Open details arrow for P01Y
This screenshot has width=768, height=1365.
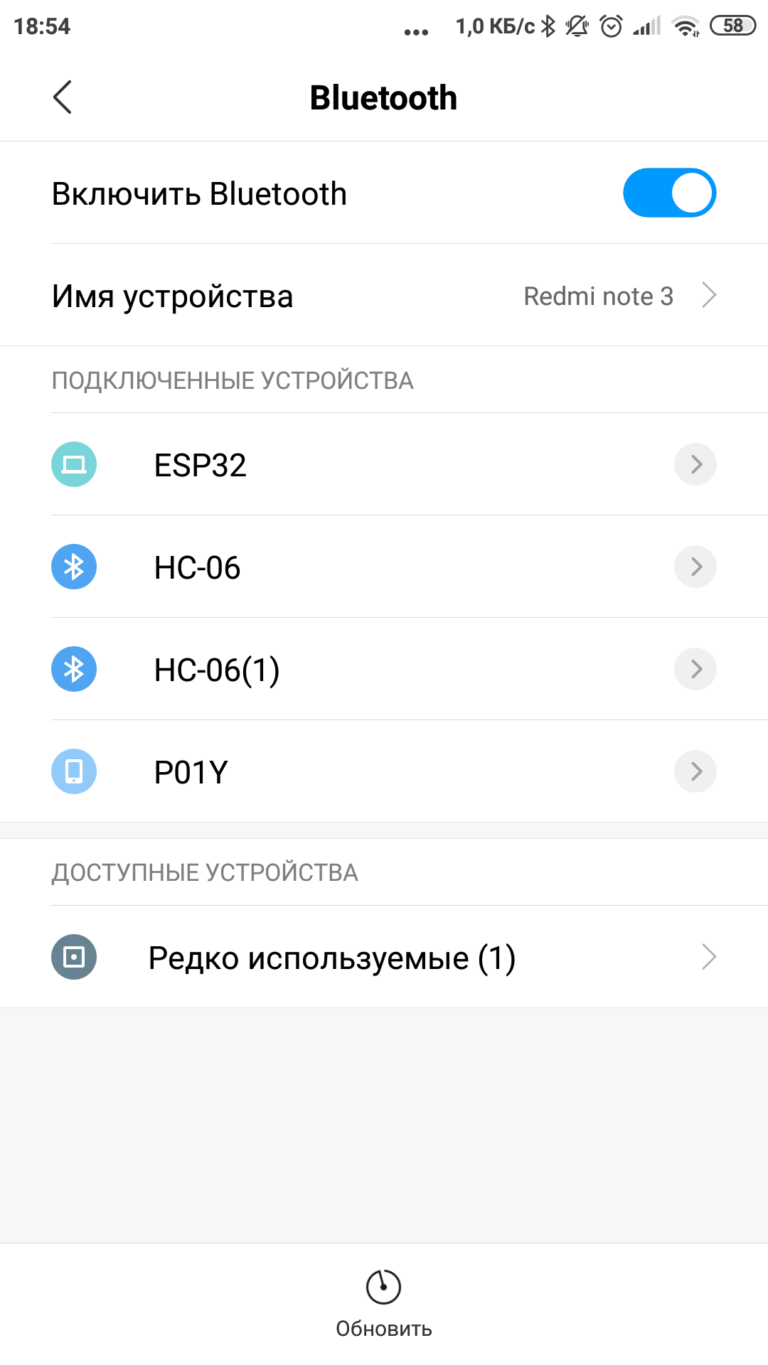click(695, 771)
